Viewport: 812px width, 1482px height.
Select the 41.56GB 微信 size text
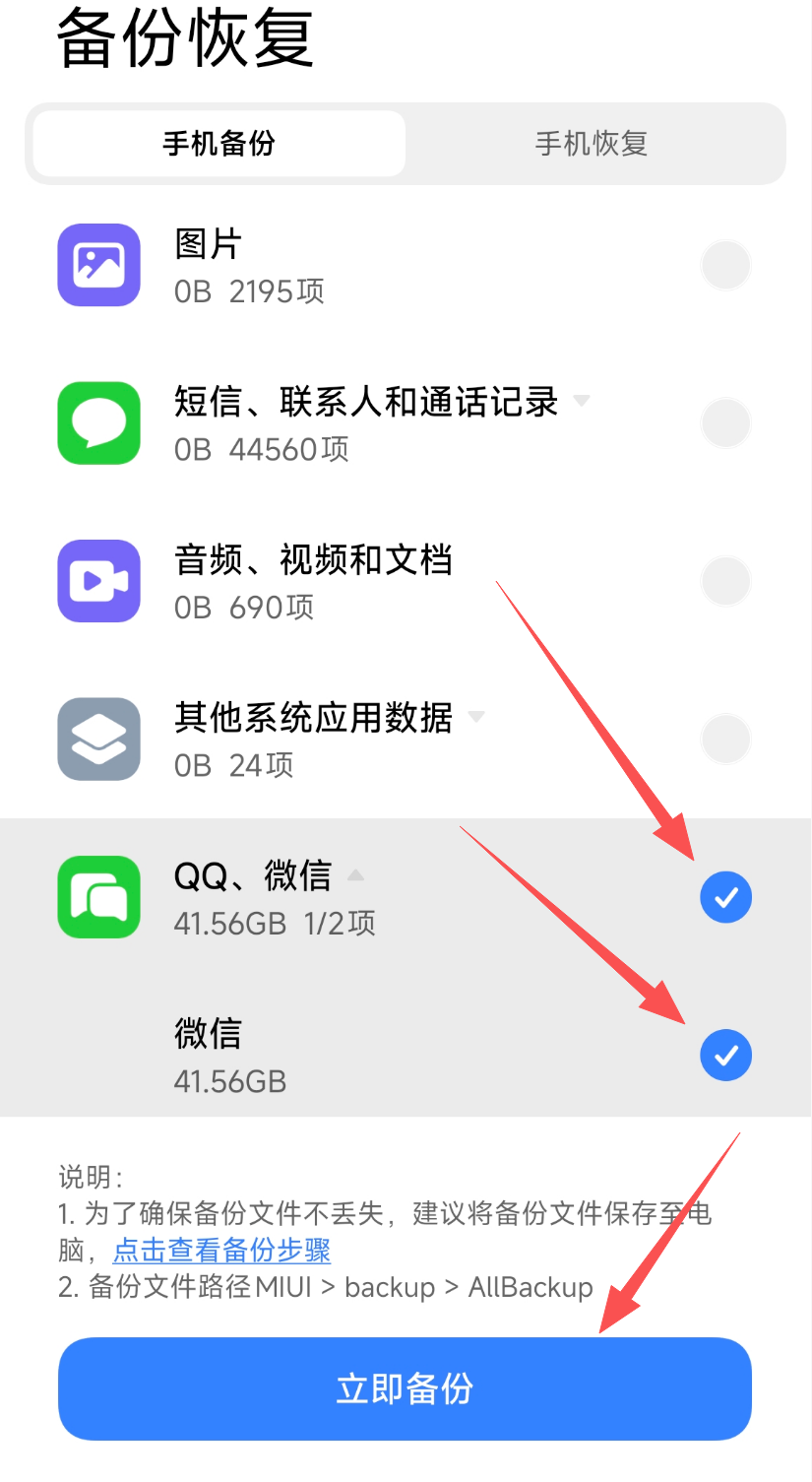(229, 1080)
